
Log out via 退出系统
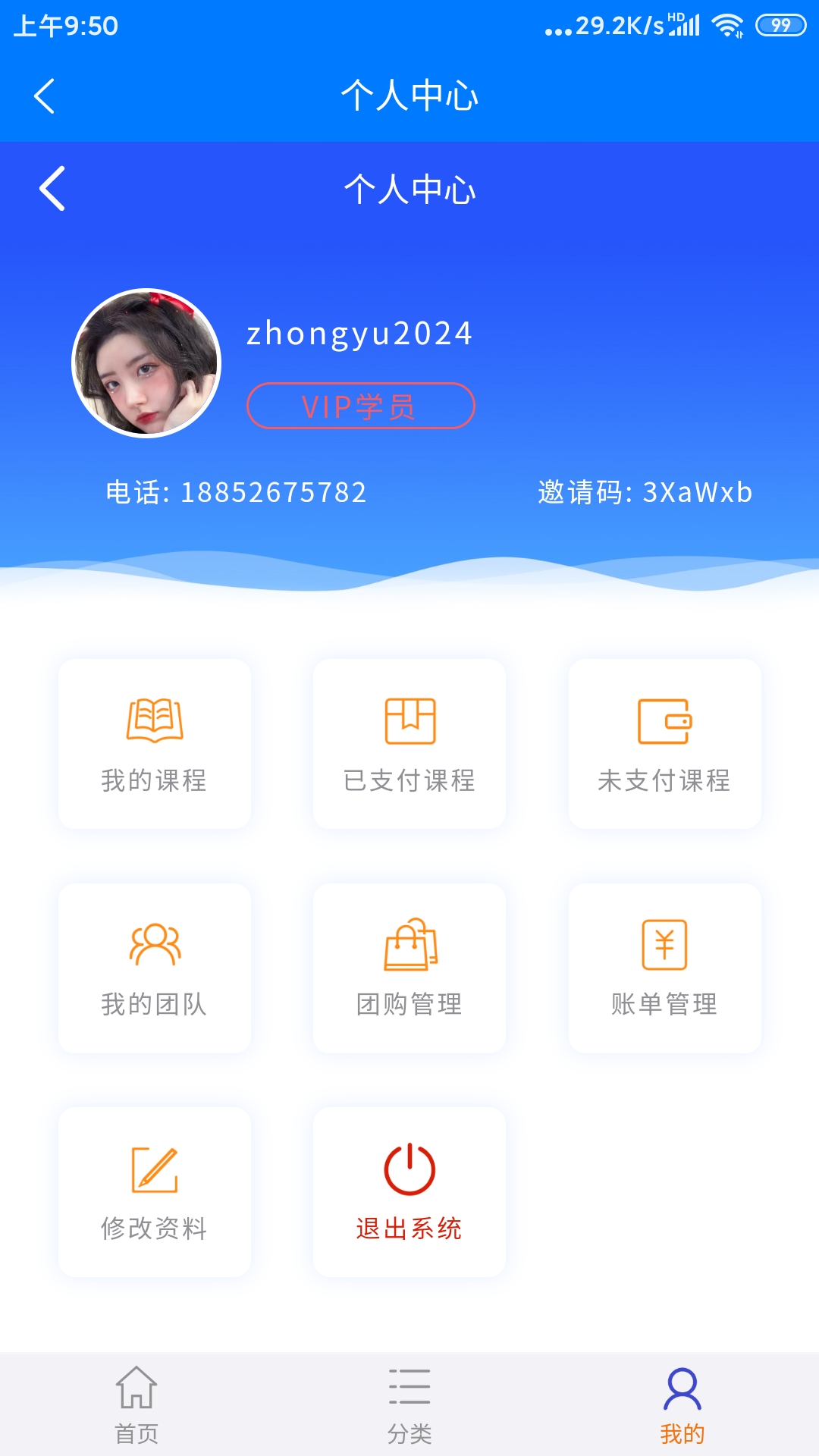409,1192
